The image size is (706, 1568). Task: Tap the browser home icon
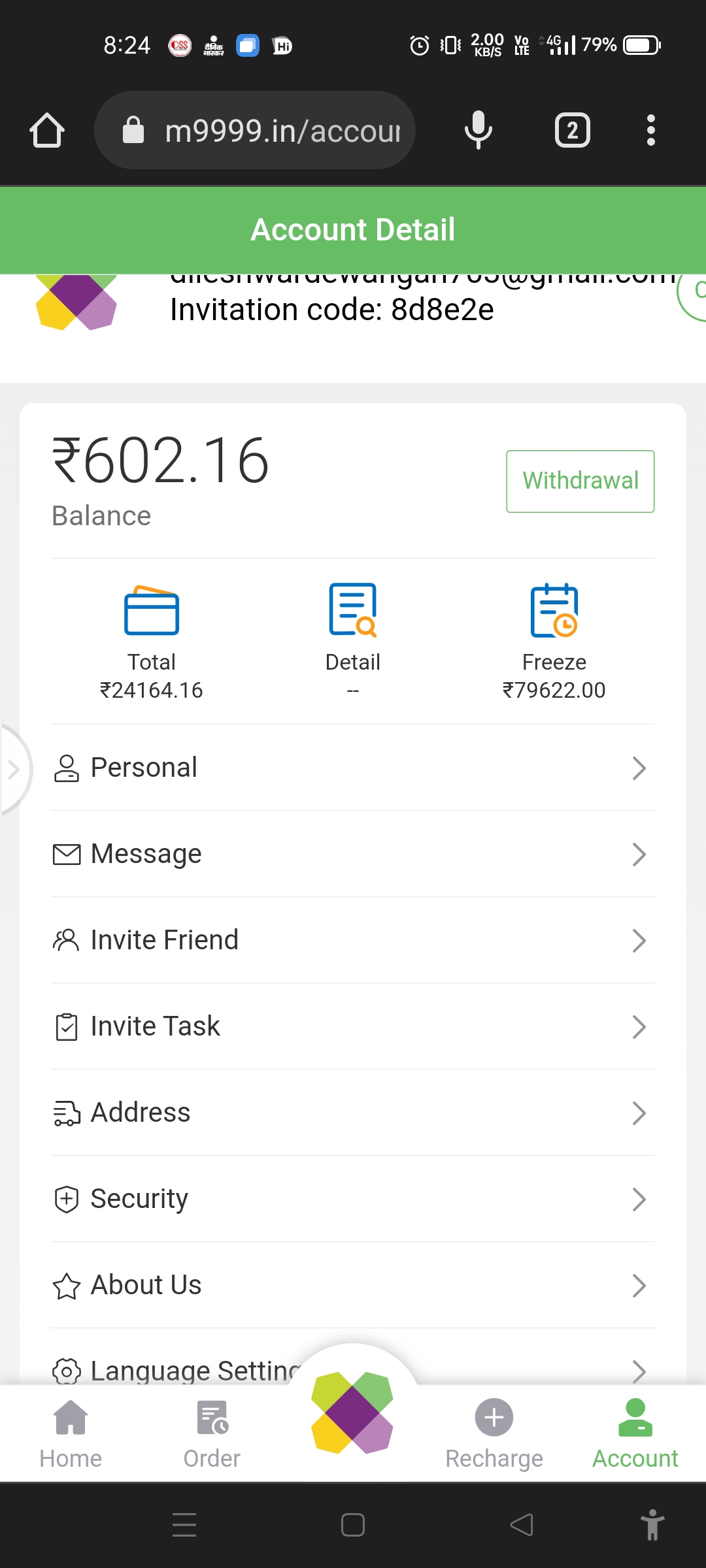[47, 130]
